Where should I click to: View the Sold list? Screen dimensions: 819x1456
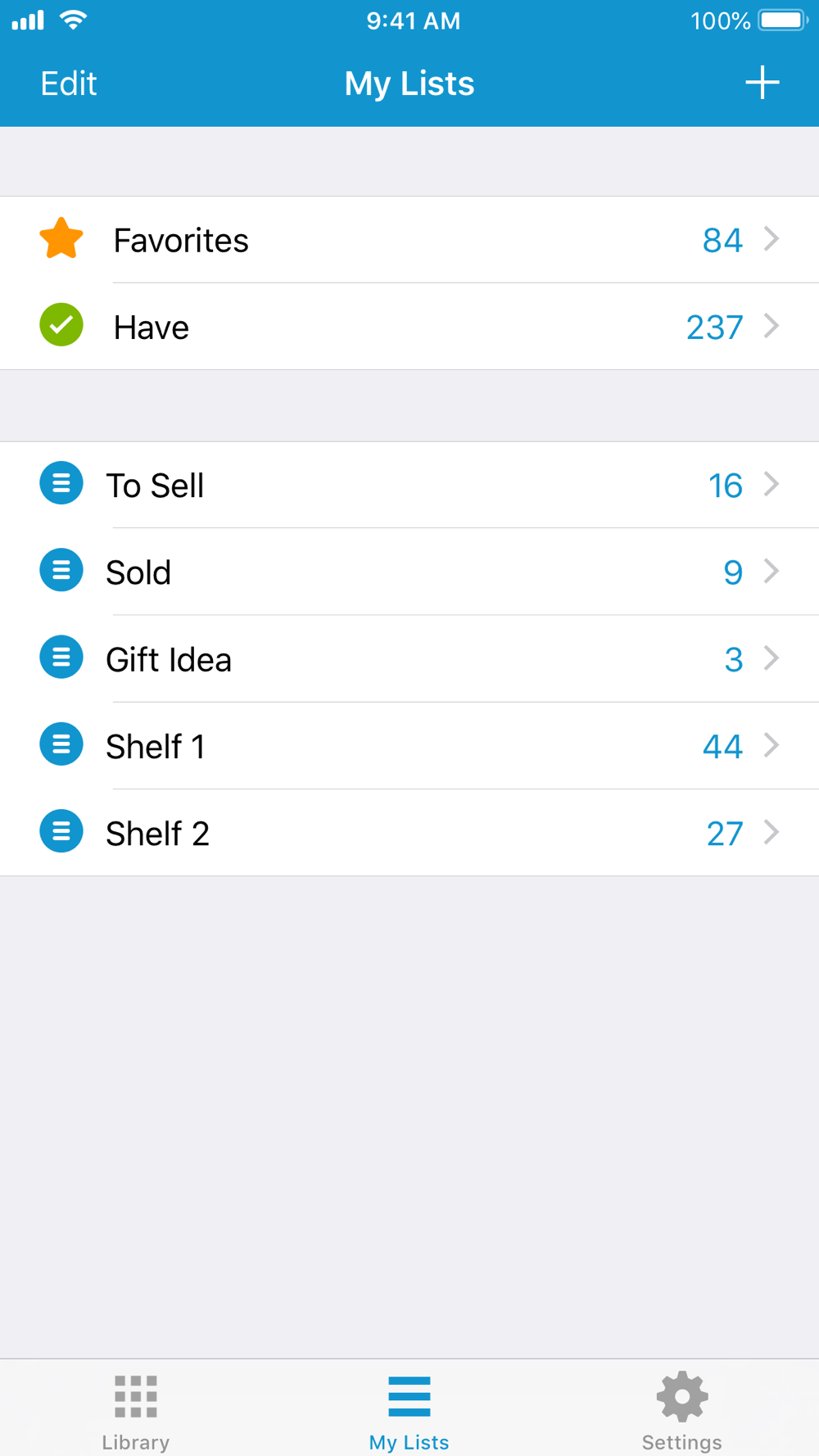coord(409,572)
